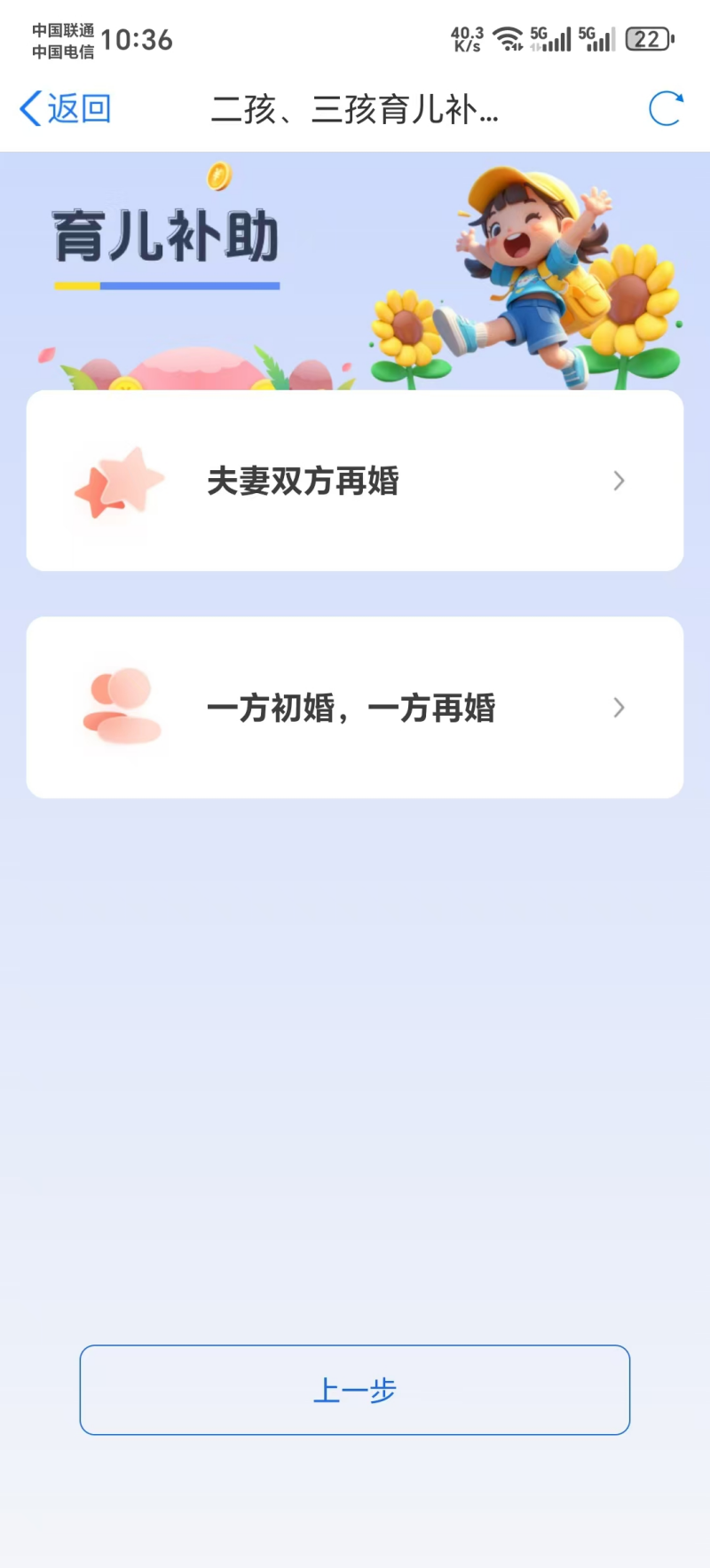Image resolution: width=710 pixels, height=1568 pixels.
Task: Tap the 上一步 button
Action: point(355,1390)
